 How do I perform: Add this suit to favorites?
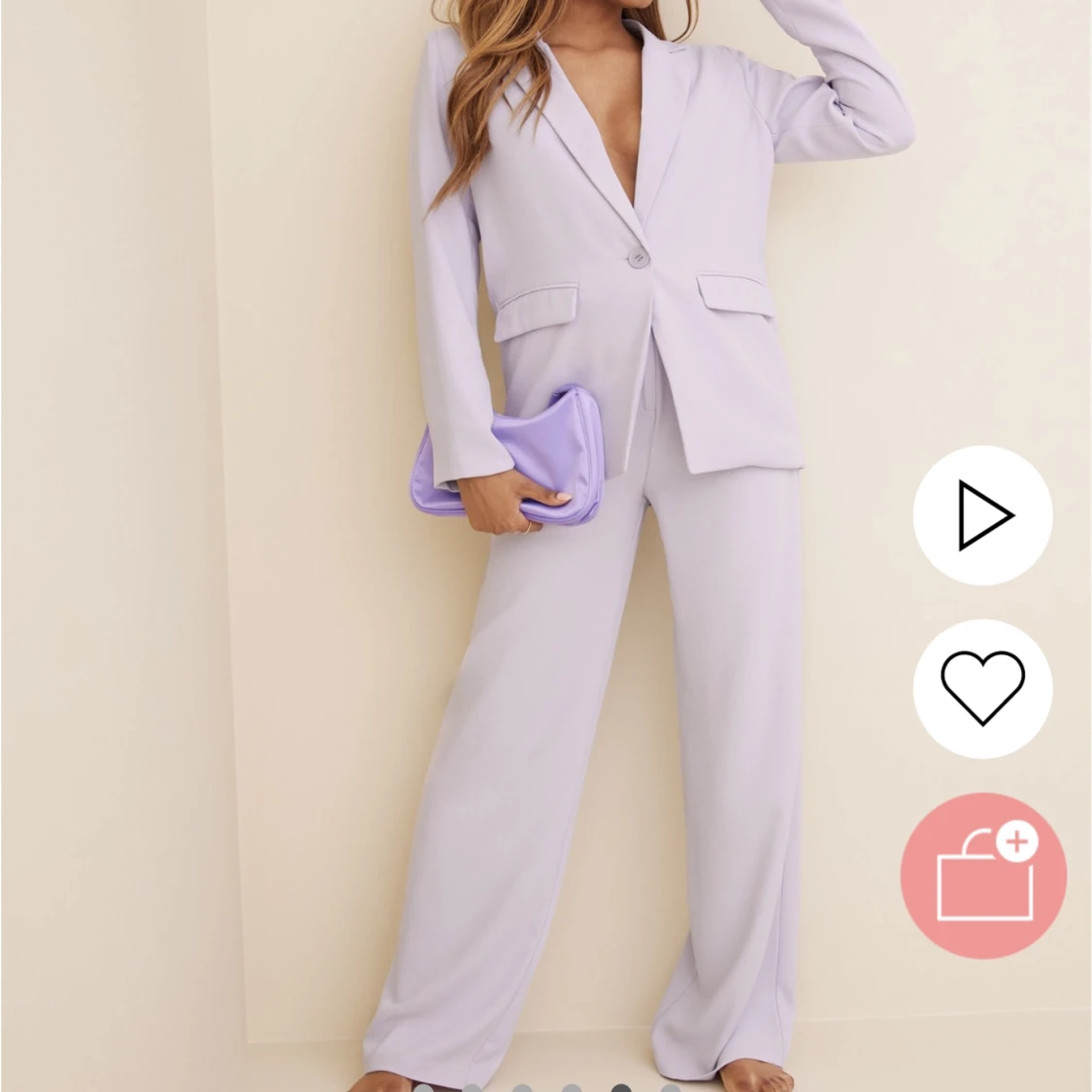coord(982,688)
